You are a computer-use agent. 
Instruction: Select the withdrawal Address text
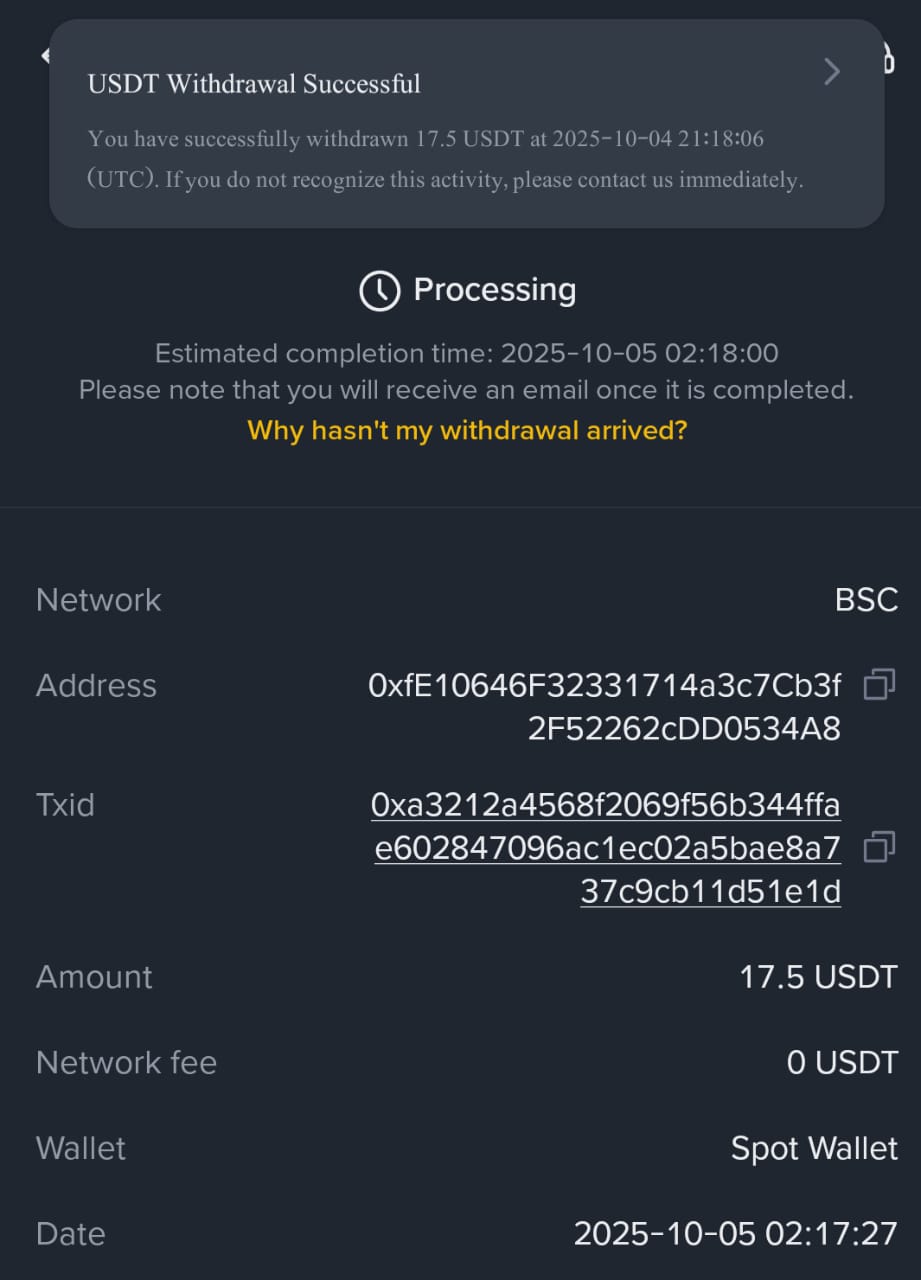tap(606, 707)
